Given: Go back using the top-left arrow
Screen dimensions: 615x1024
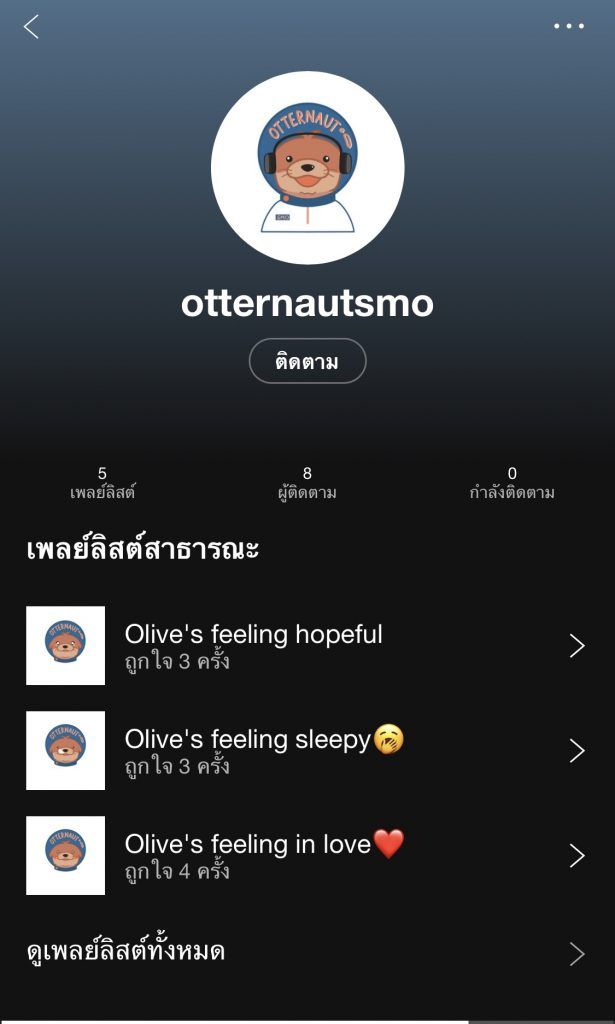Looking at the screenshot, I should 31,27.
